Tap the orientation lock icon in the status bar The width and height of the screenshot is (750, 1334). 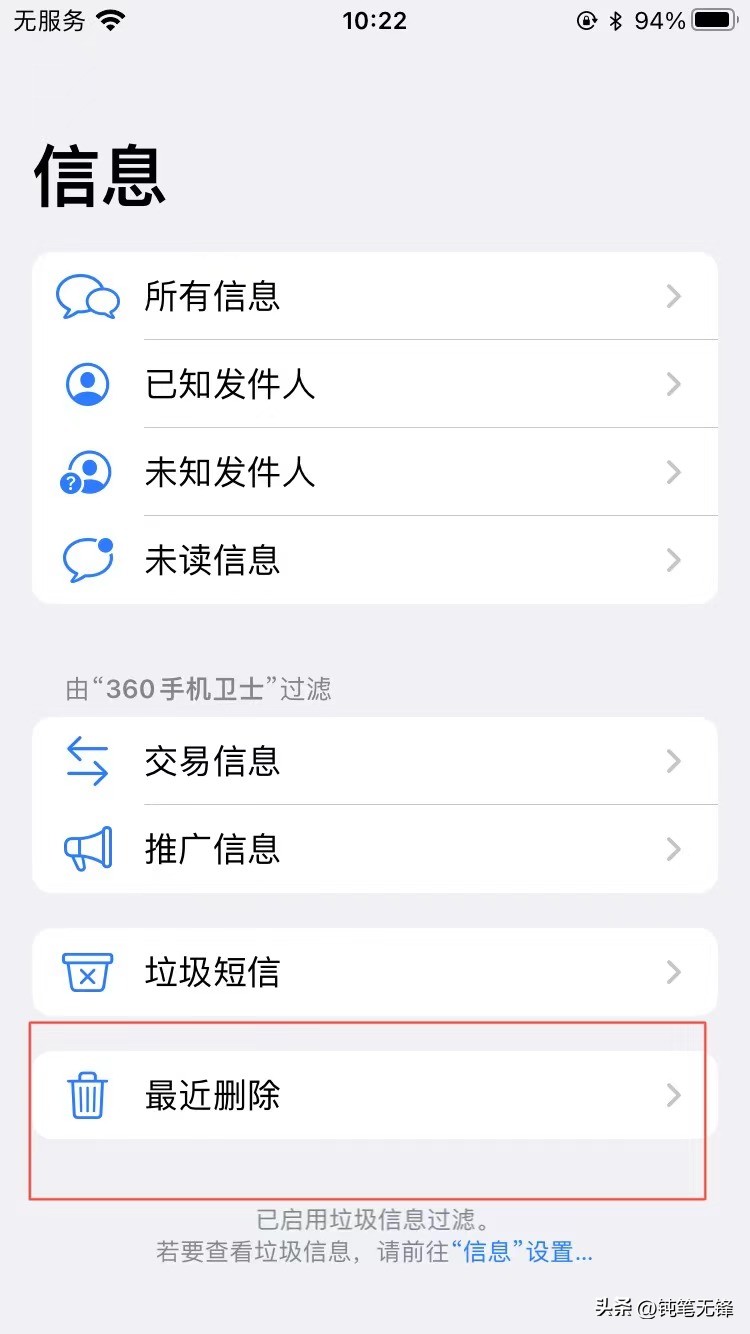tap(586, 19)
